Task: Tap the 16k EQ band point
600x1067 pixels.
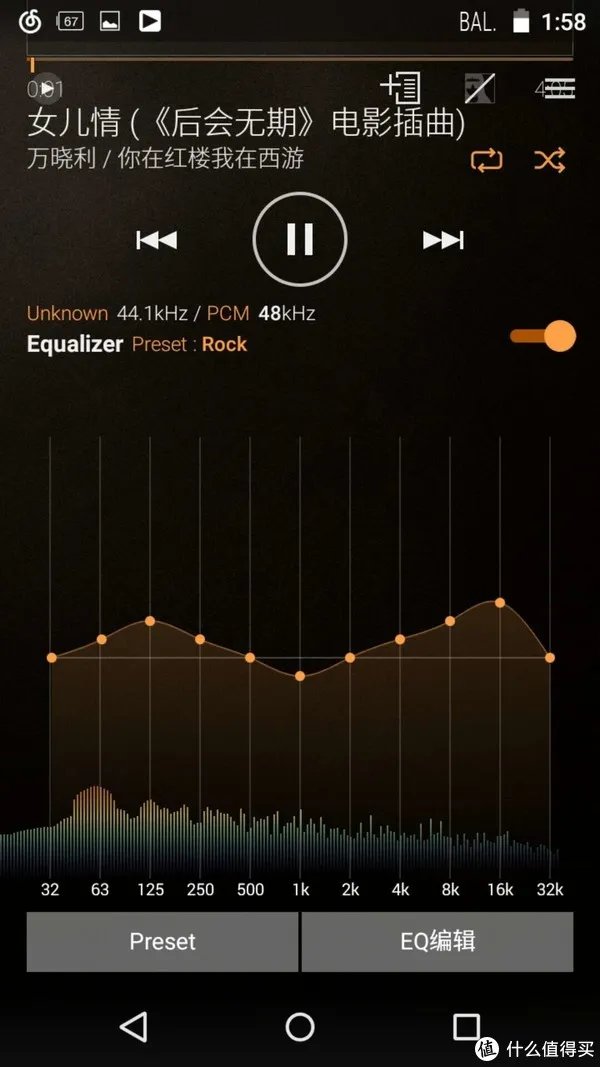Action: click(x=500, y=602)
